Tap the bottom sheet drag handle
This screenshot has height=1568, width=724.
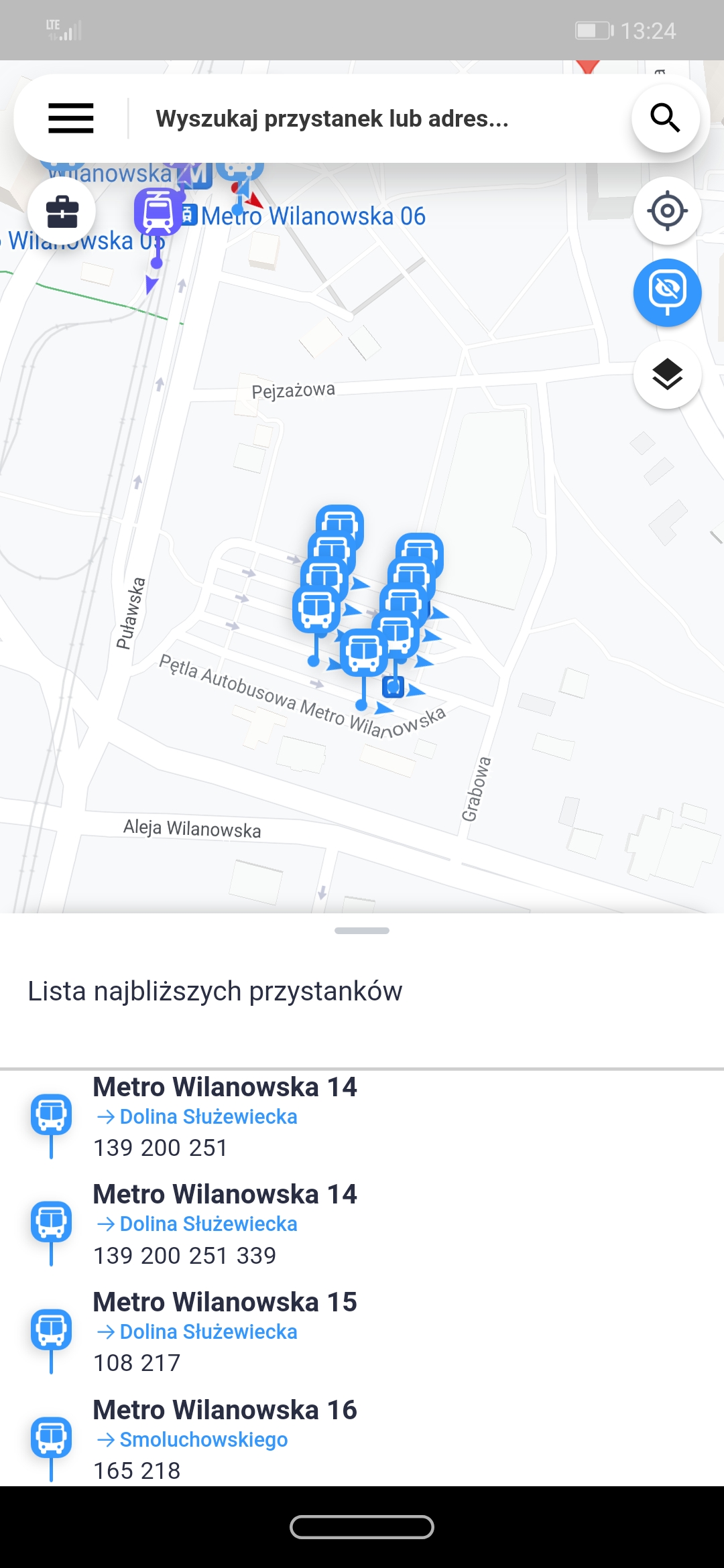[x=362, y=930]
